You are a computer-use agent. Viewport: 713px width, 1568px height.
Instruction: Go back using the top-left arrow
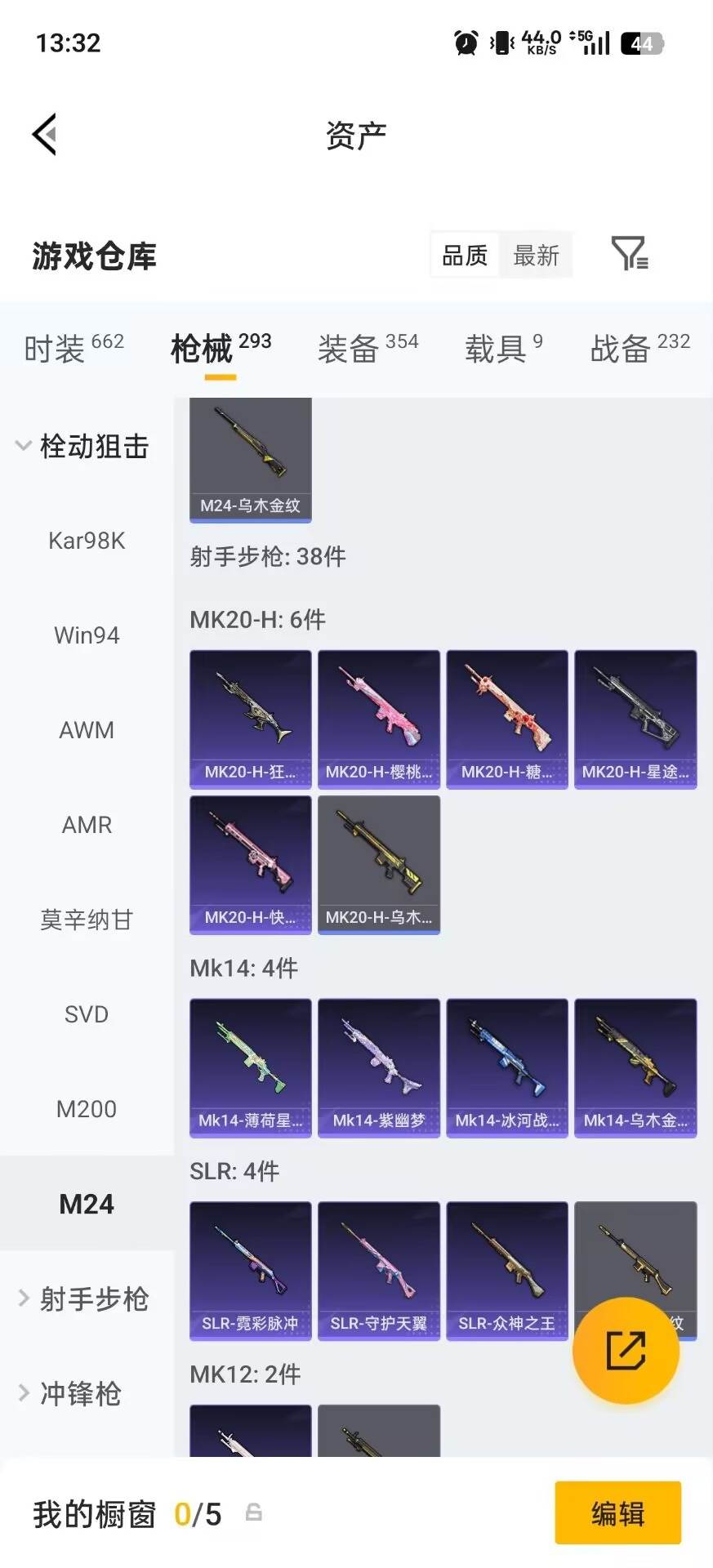(45, 134)
